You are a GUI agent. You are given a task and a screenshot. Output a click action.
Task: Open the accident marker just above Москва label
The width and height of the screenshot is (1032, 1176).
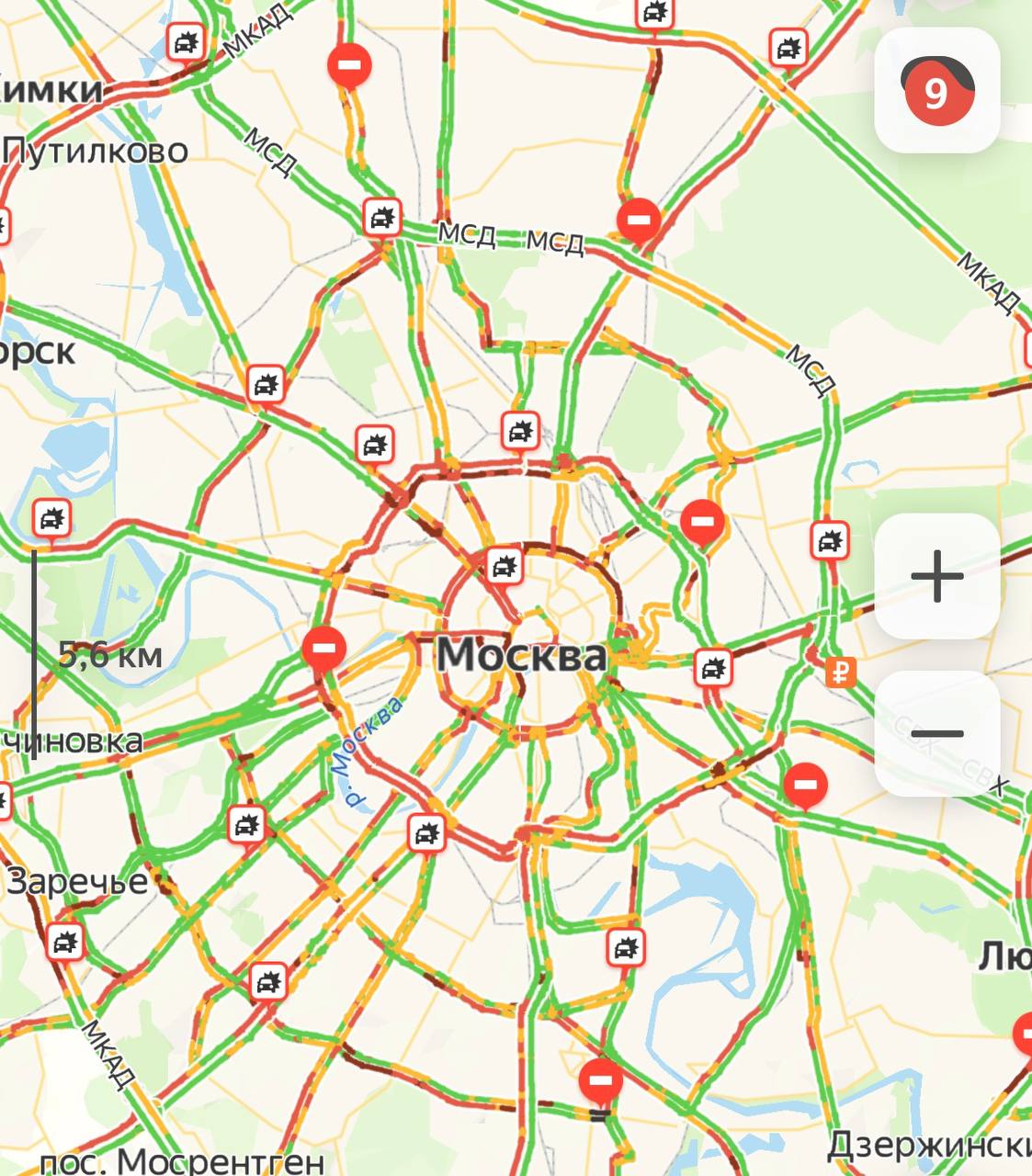(504, 566)
